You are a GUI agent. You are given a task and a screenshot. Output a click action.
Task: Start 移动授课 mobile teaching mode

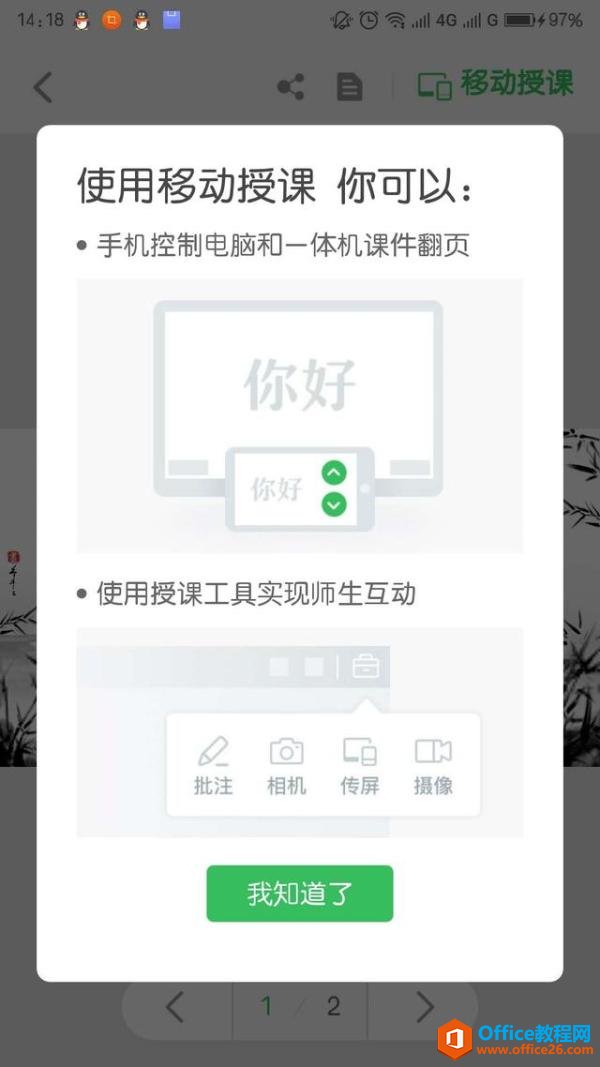496,85
